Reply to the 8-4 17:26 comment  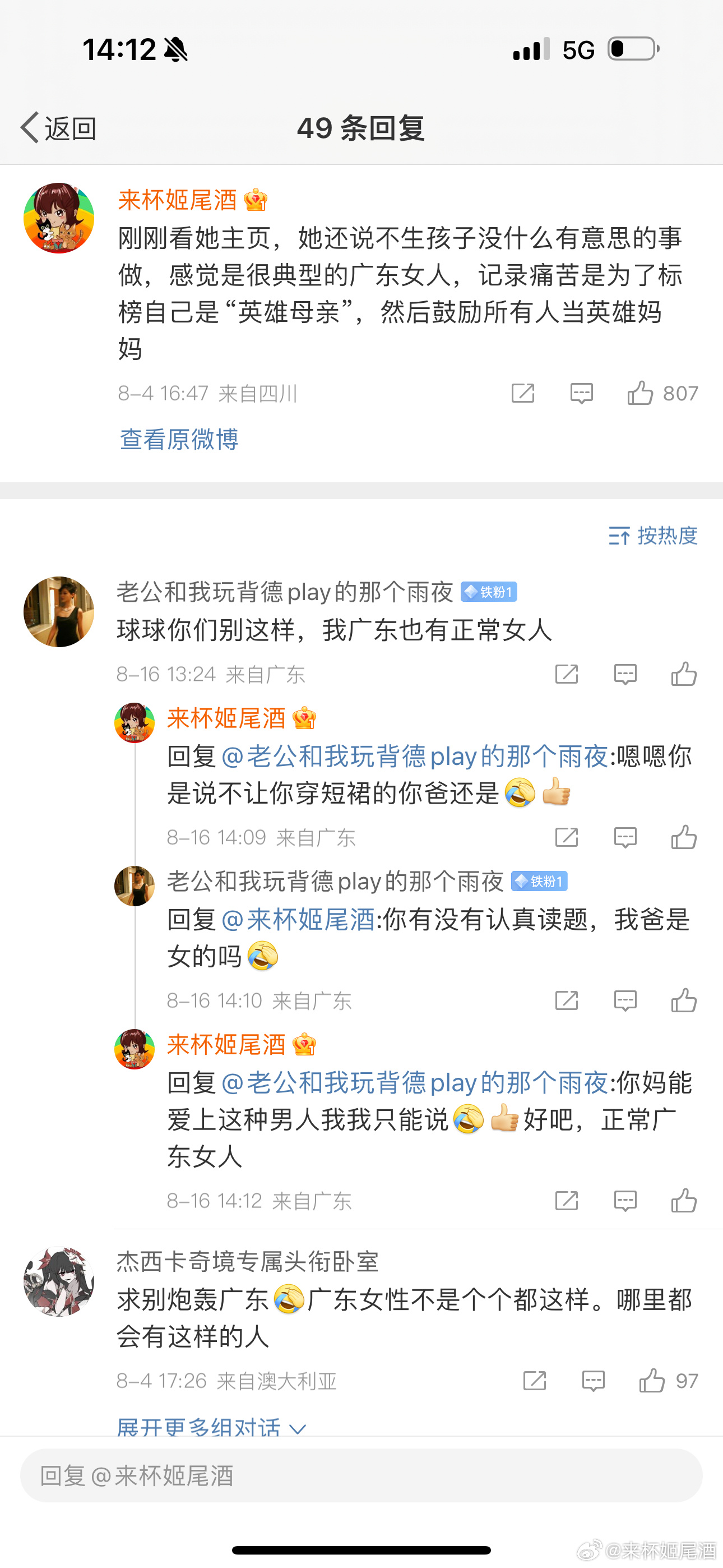click(594, 1381)
